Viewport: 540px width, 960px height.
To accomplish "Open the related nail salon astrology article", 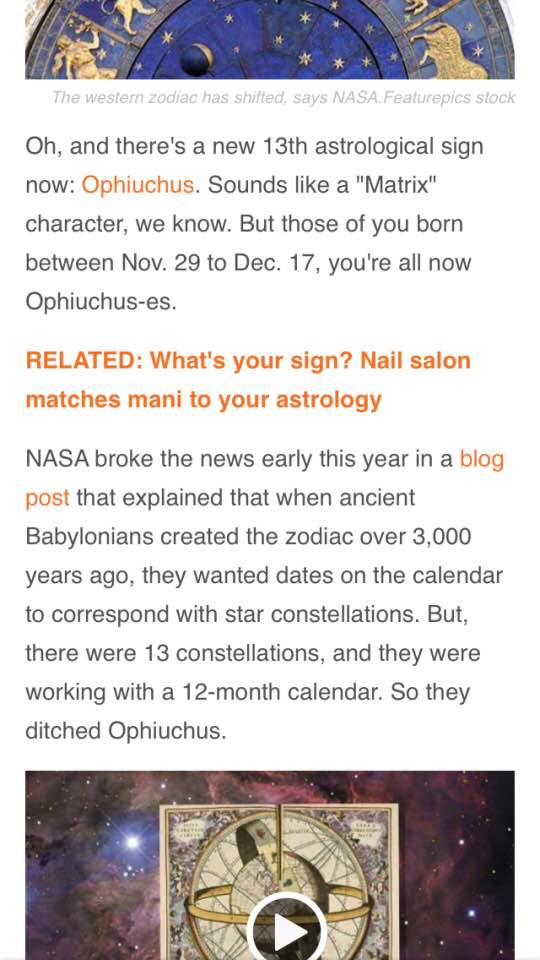I will pyautogui.click(x=248, y=380).
